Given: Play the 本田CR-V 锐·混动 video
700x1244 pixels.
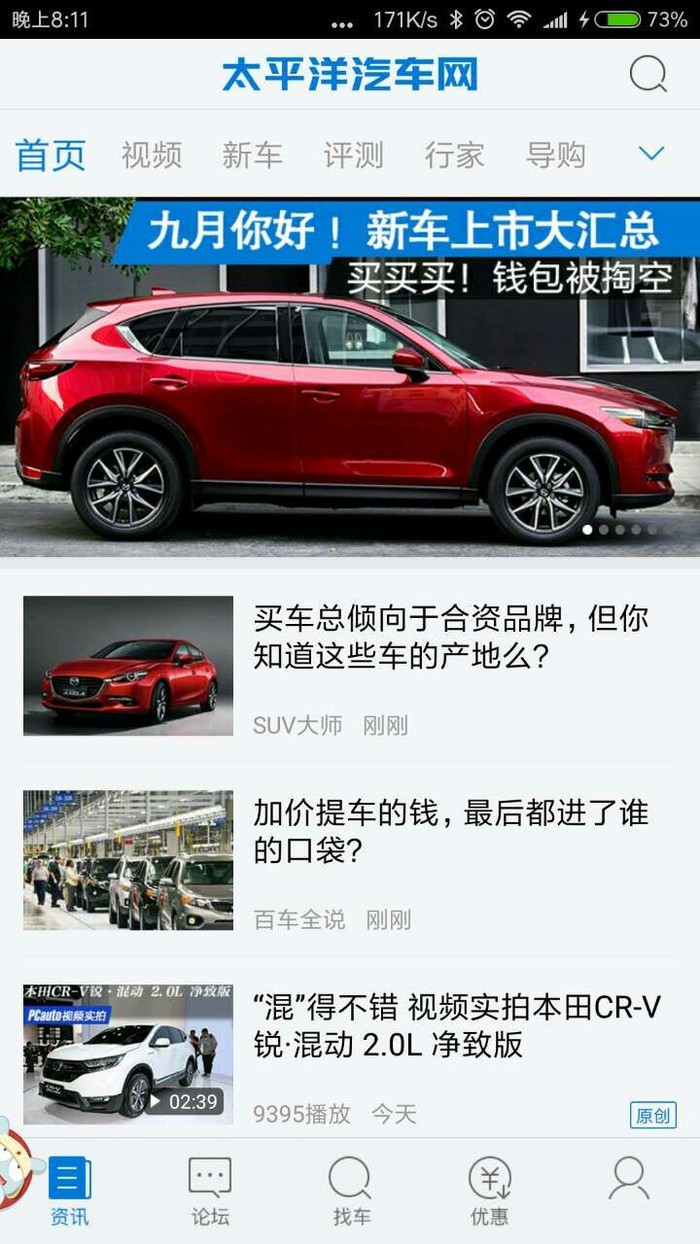Looking at the screenshot, I should [128, 1055].
